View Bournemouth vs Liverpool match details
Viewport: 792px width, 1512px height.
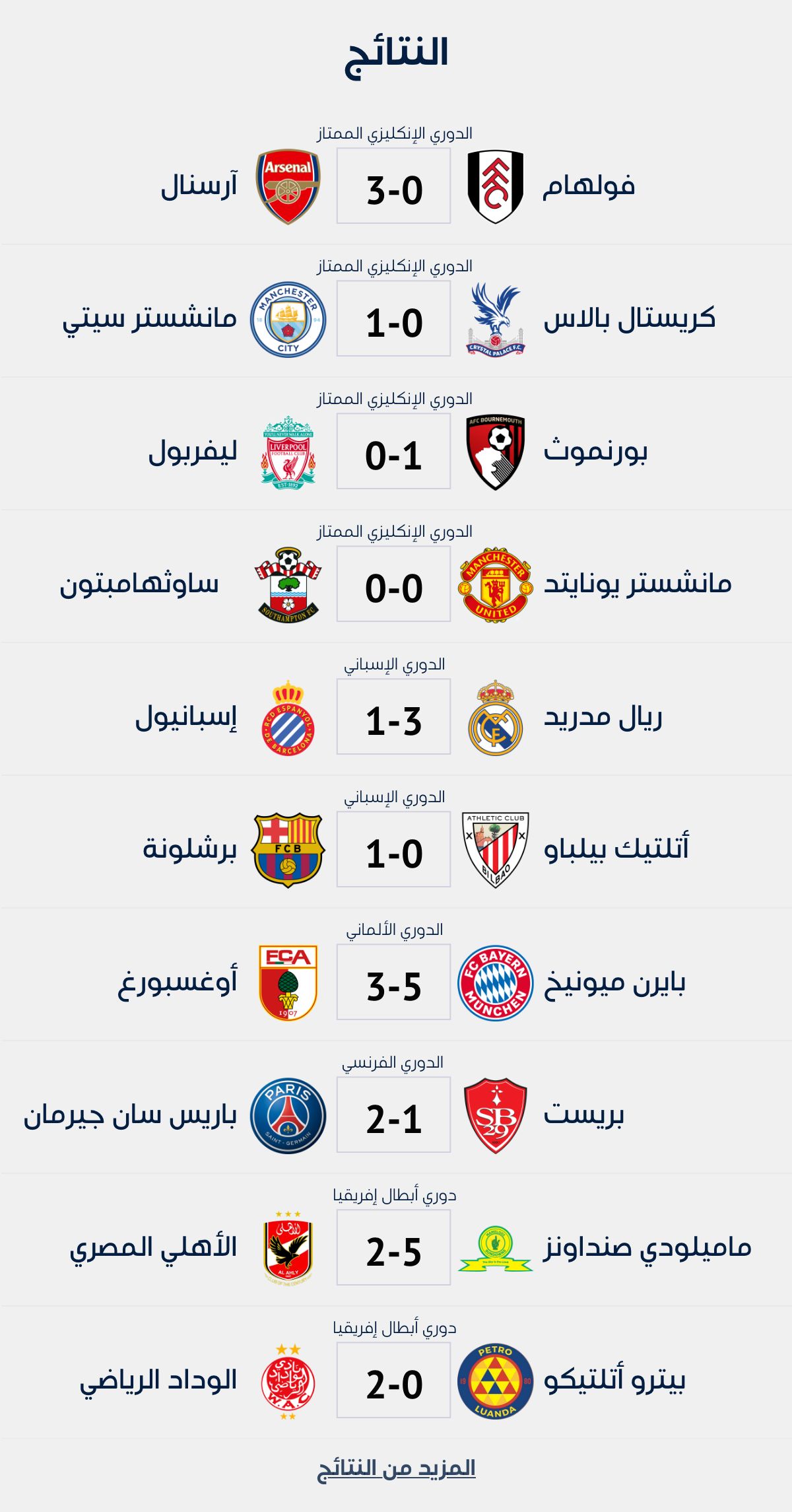coord(393,452)
